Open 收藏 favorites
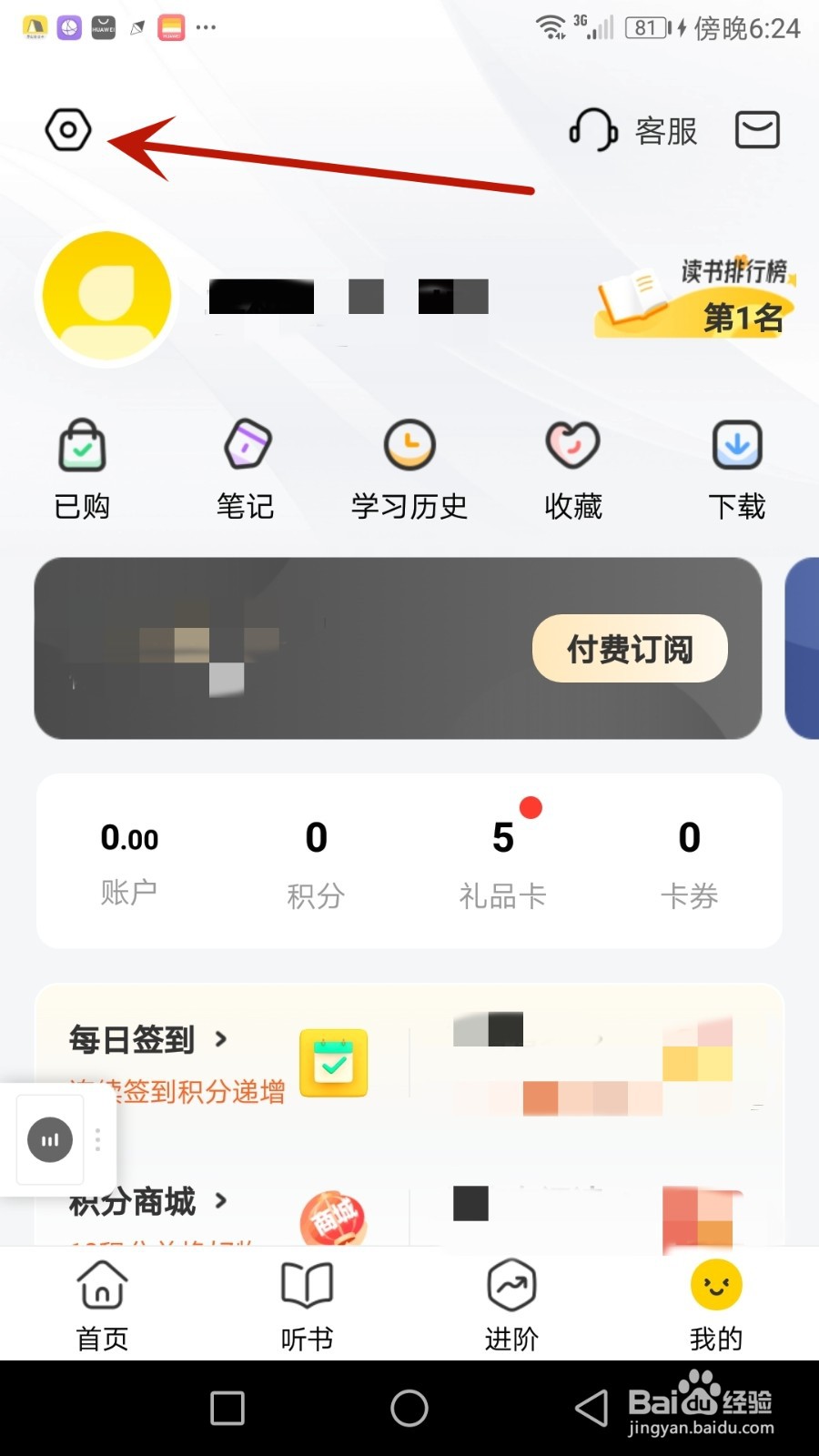Image resolution: width=819 pixels, height=1456 pixels. click(x=572, y=466)
